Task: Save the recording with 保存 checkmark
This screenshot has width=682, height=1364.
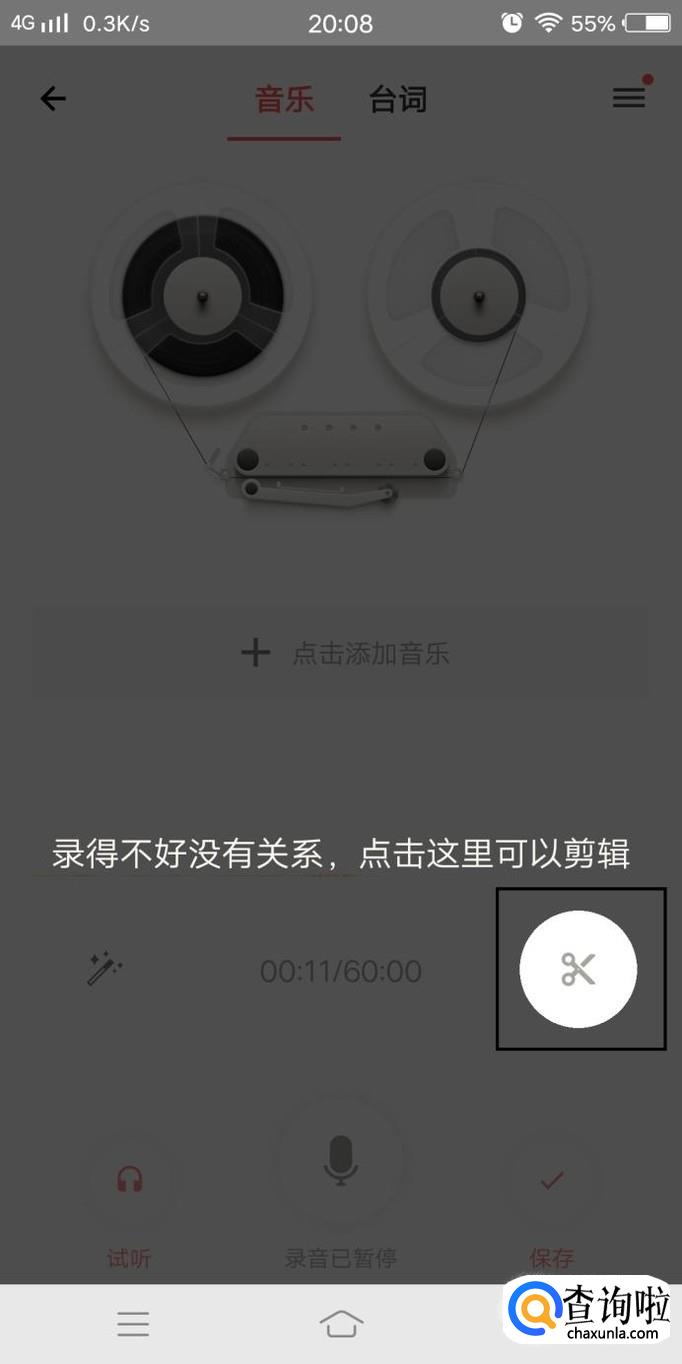Action: [x=552, y=1181]
